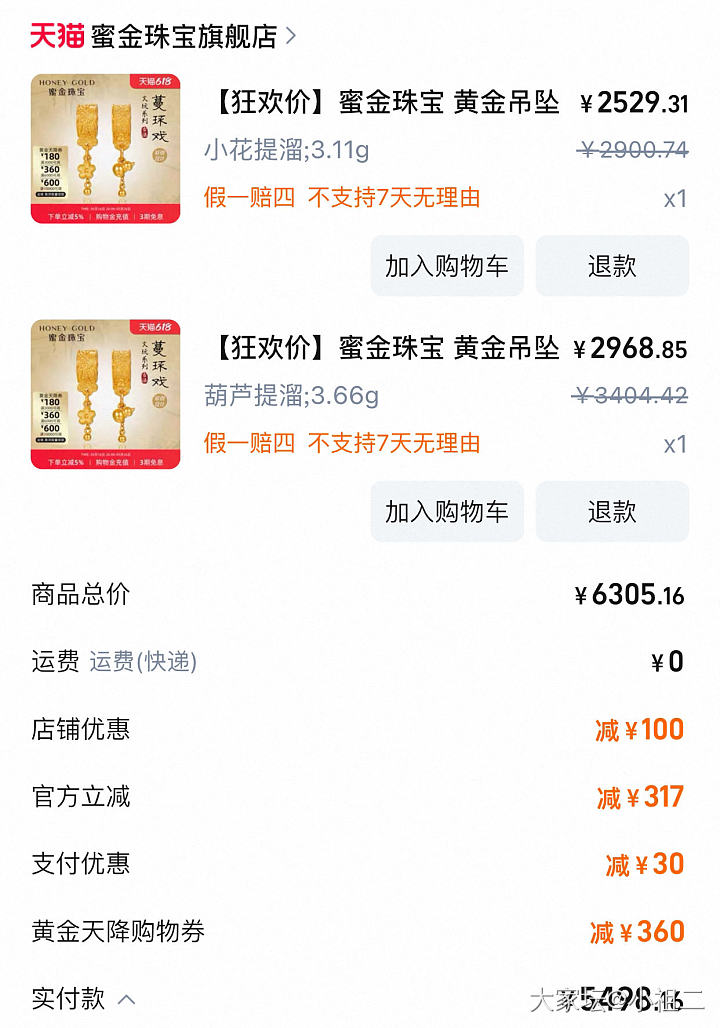The height and width of the screenshot is (1028, 720).
Task: Request refund for 小花提溜 pendant
Action: point(612,266)
